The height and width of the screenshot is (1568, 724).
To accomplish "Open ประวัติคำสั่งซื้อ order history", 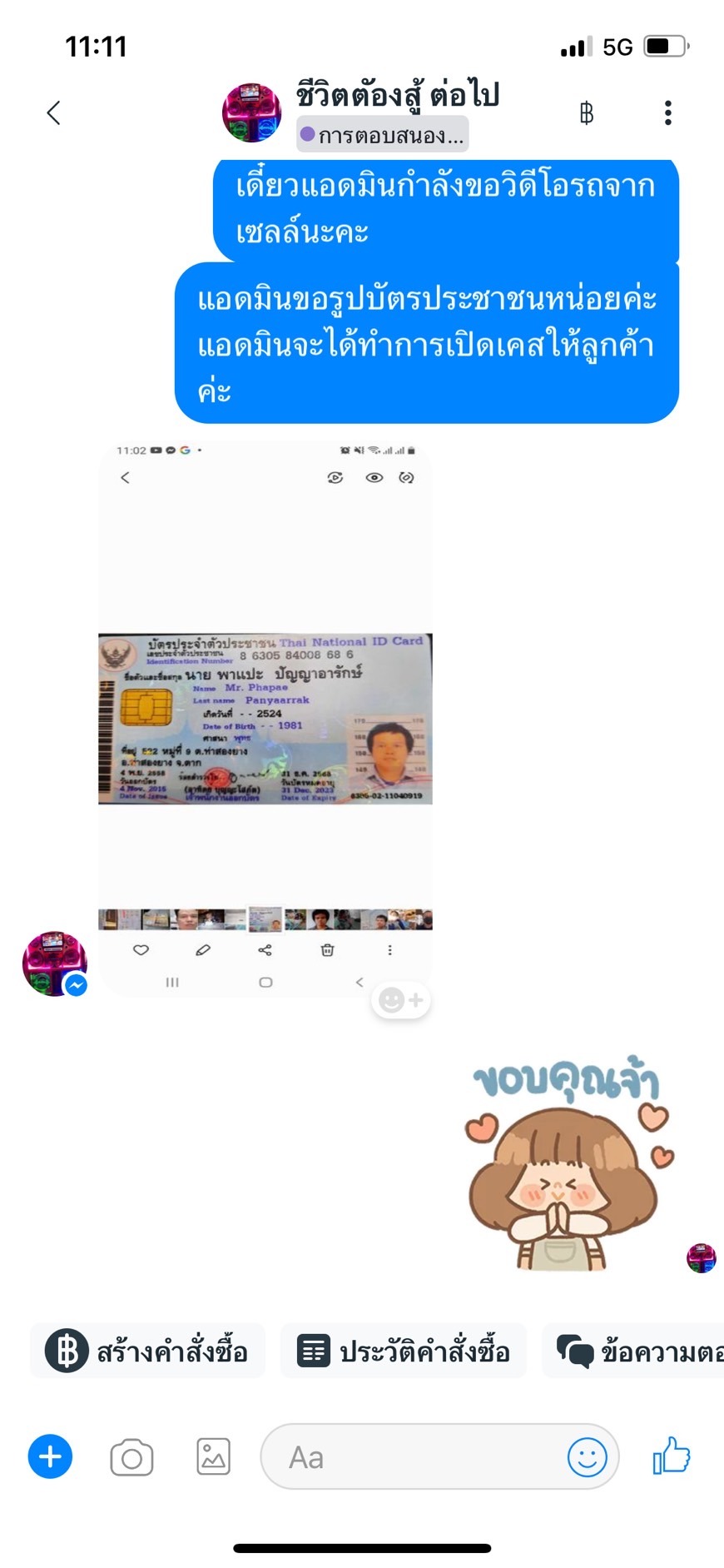I will tap(404, 1350).
